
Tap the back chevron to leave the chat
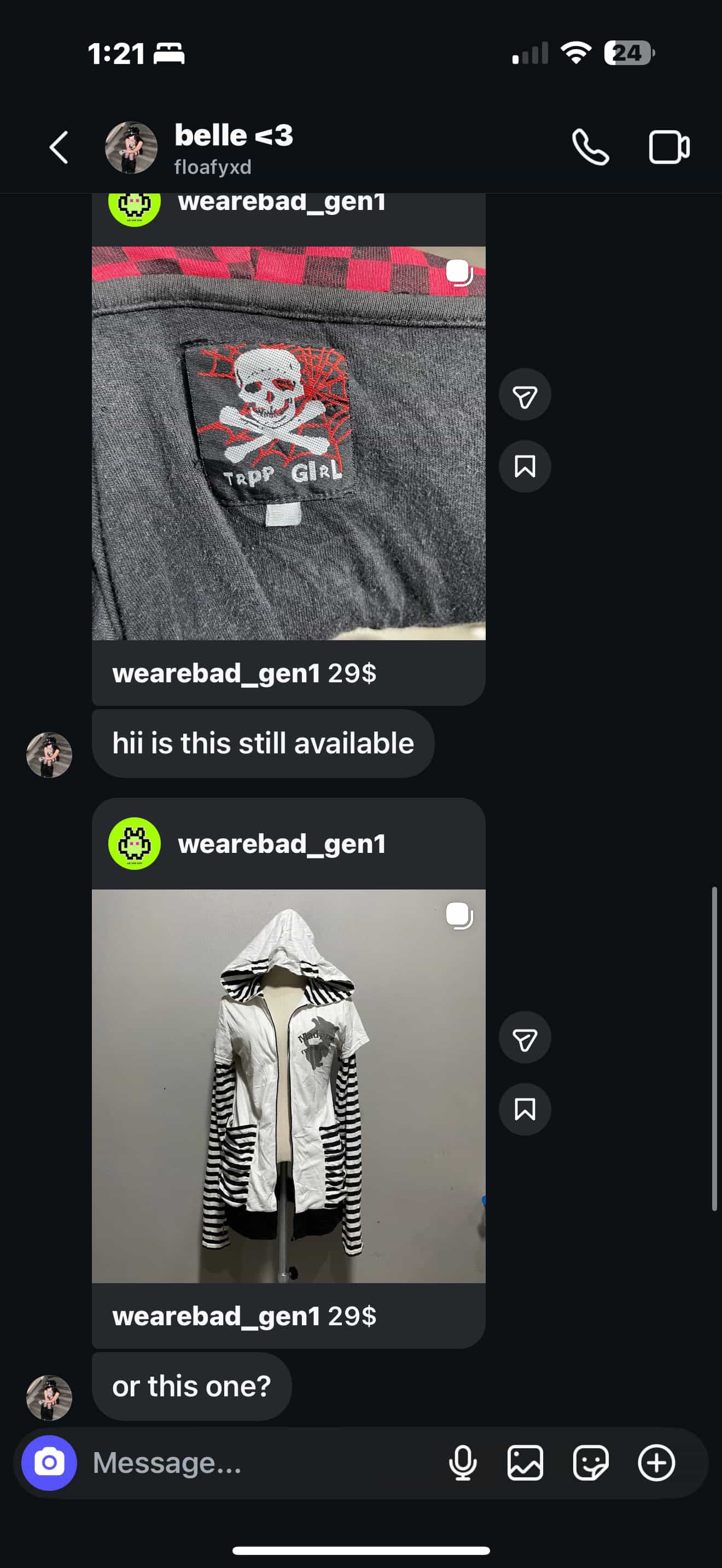pyautogui.click(x=58, y=148)
